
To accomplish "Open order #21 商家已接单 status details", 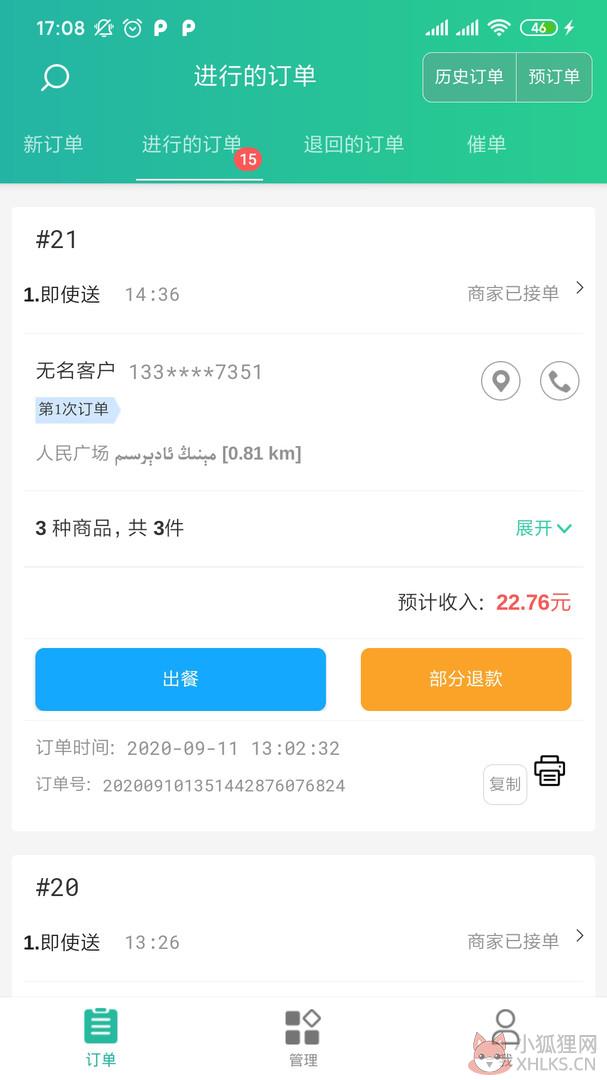I will click(x=526, y=293).
